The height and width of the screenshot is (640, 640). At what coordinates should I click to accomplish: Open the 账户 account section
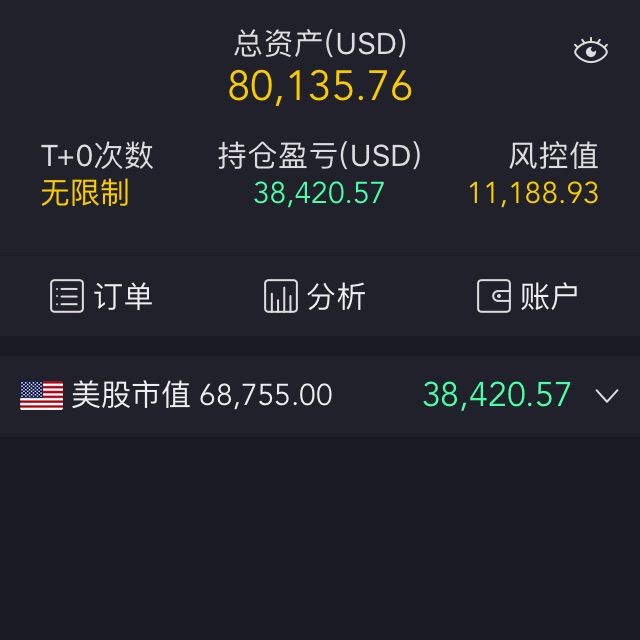pyautogui.click(x=528, y=296)
